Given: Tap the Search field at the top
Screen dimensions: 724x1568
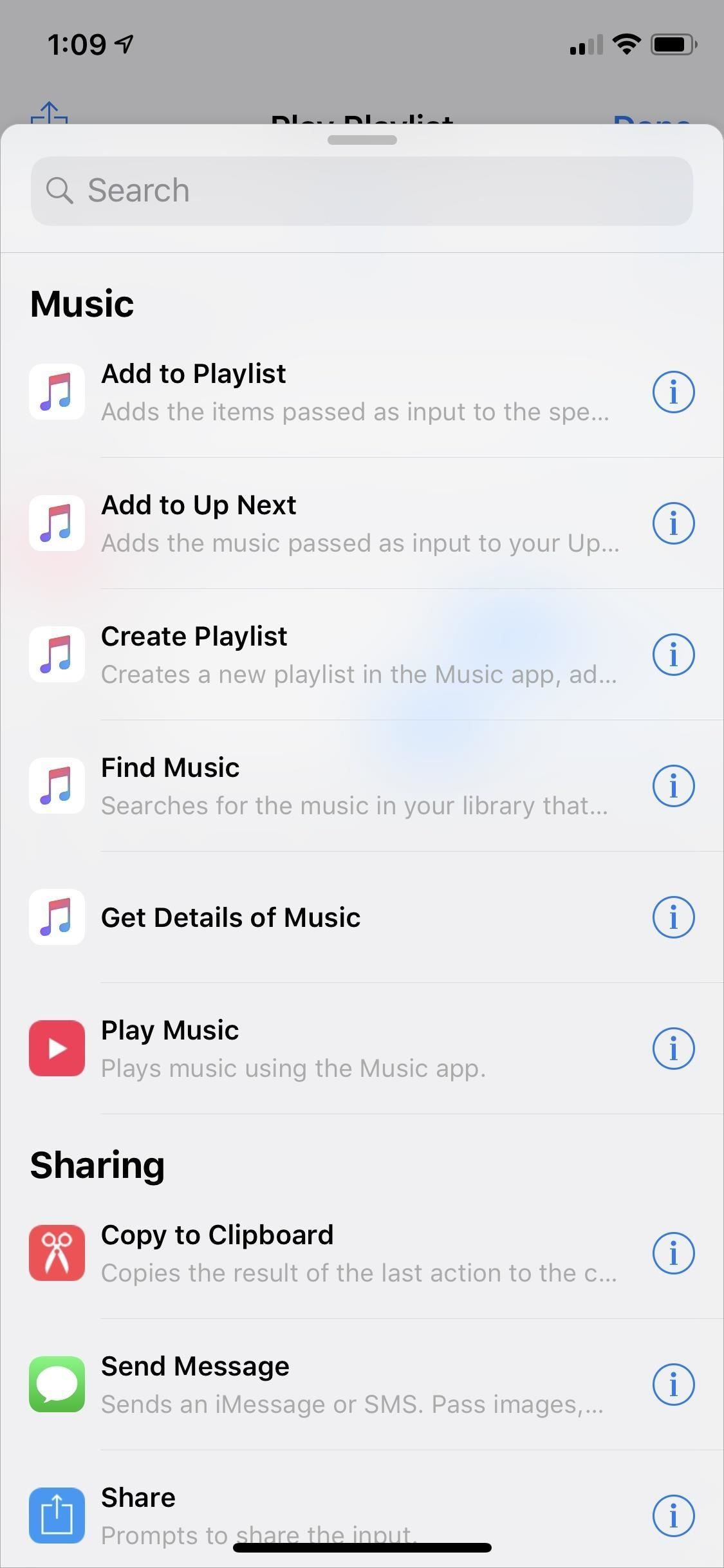Looking at the screenshot, I should pyautogui.click(x=362, y=191).
